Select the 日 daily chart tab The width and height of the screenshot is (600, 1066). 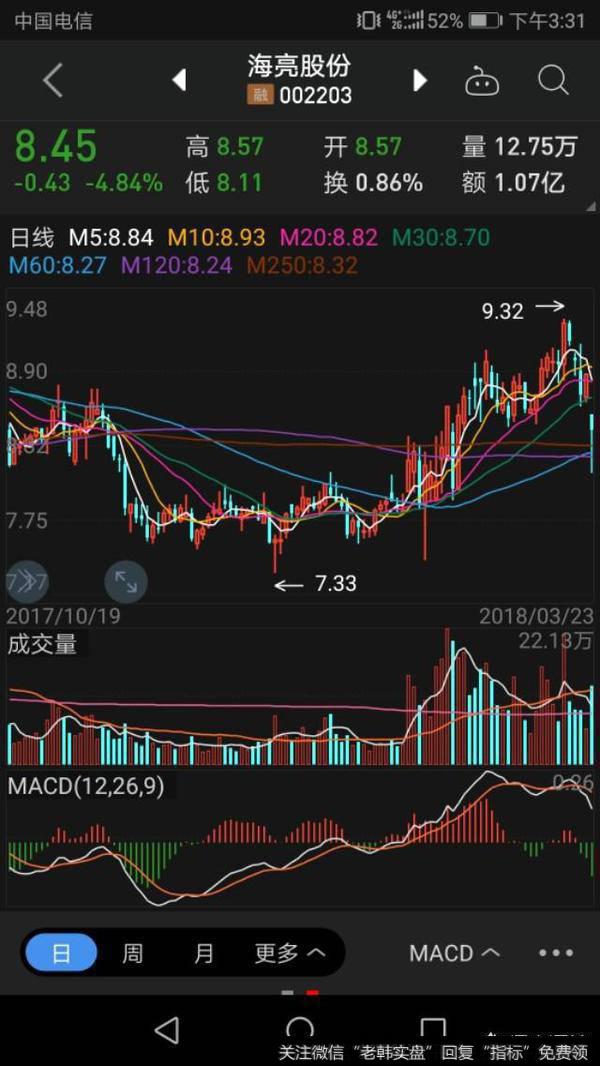pyautogui.click(x=61, y=953)
